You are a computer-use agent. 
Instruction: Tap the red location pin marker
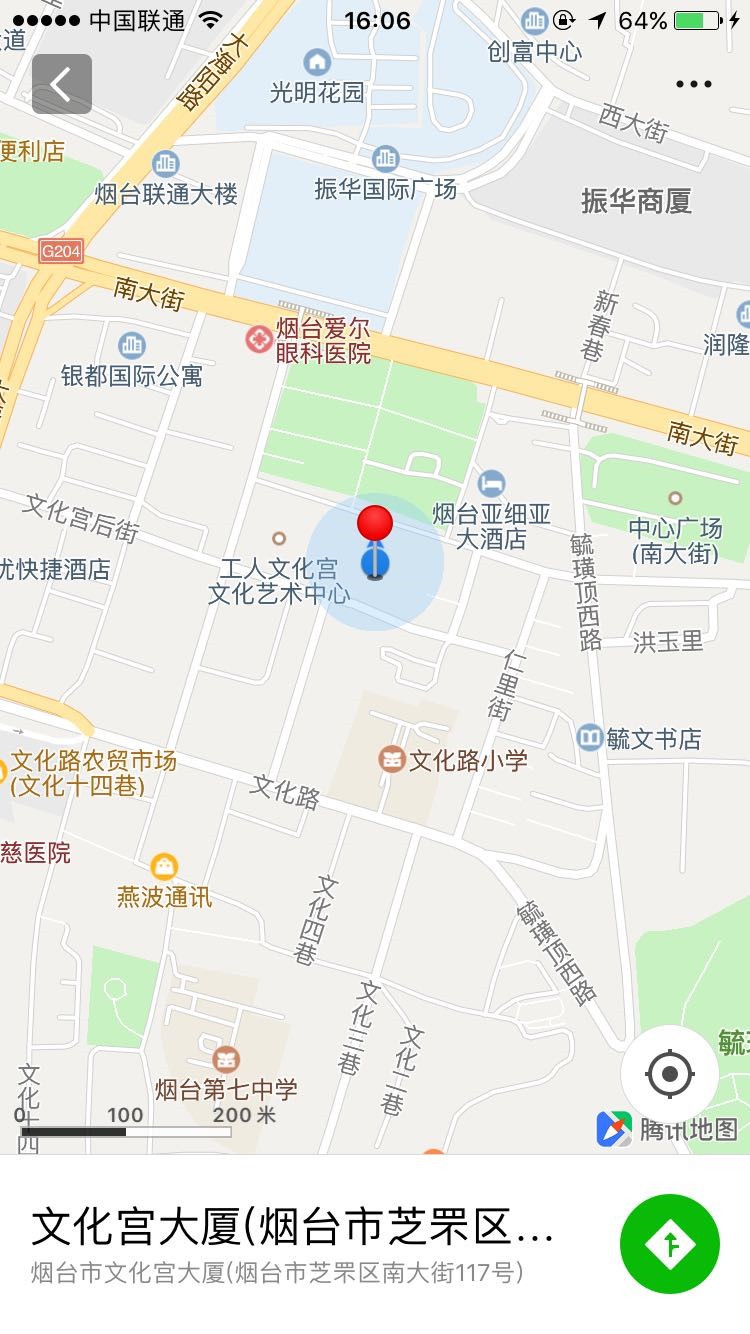tap(375, 524)
